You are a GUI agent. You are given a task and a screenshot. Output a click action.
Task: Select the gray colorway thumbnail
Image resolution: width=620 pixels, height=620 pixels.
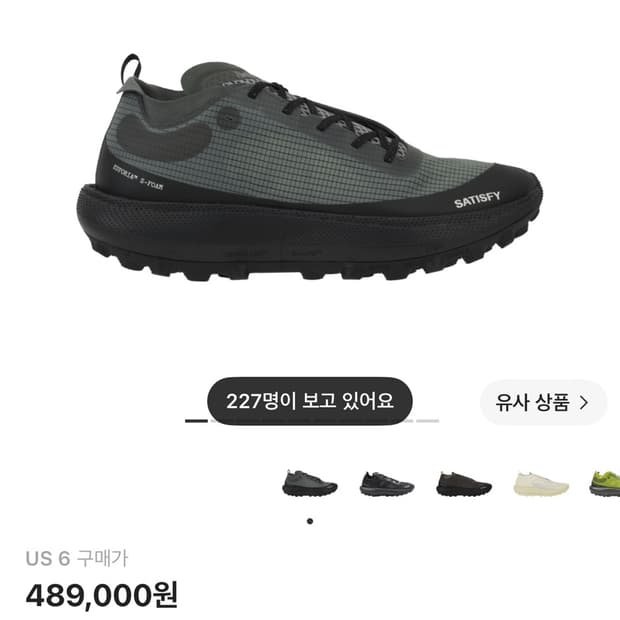[310, 484]
